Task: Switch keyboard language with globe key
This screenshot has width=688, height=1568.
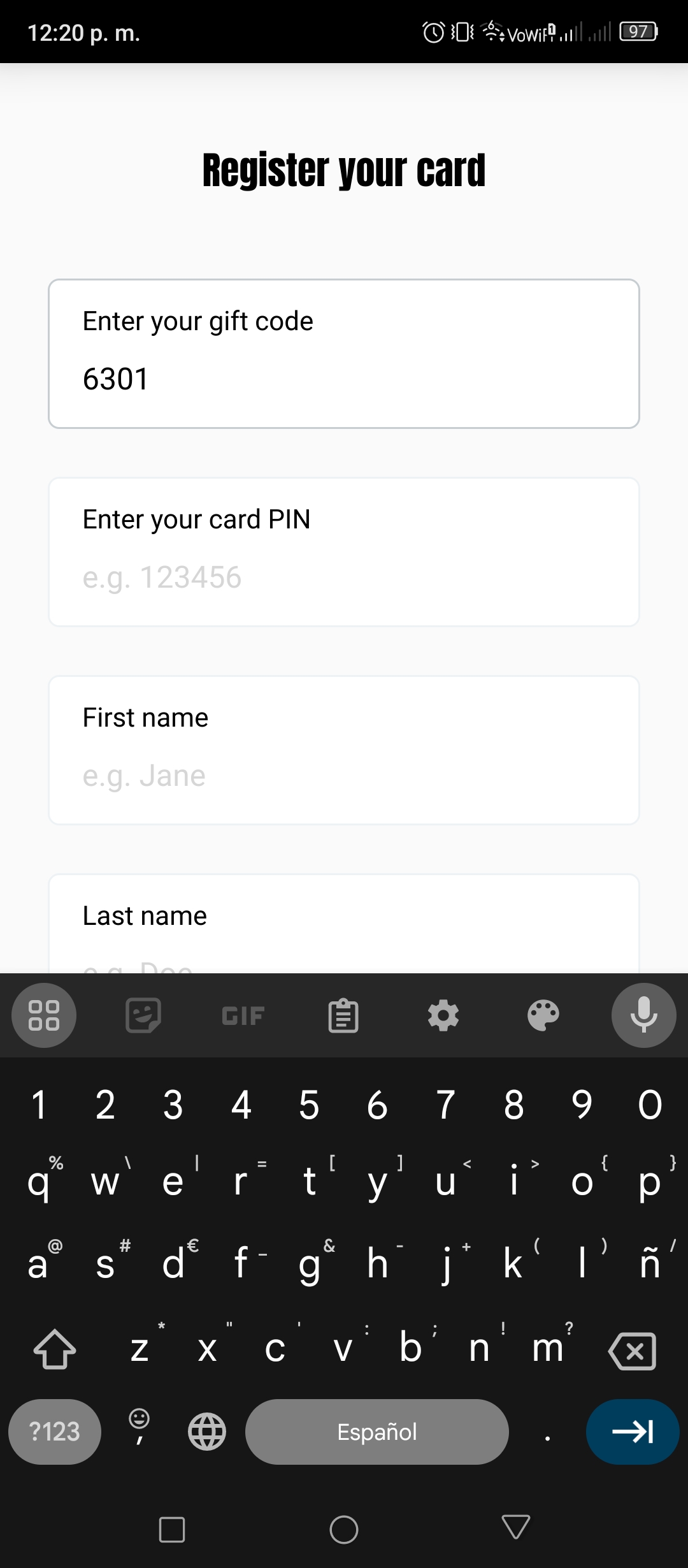Action: coord(207,1432)
